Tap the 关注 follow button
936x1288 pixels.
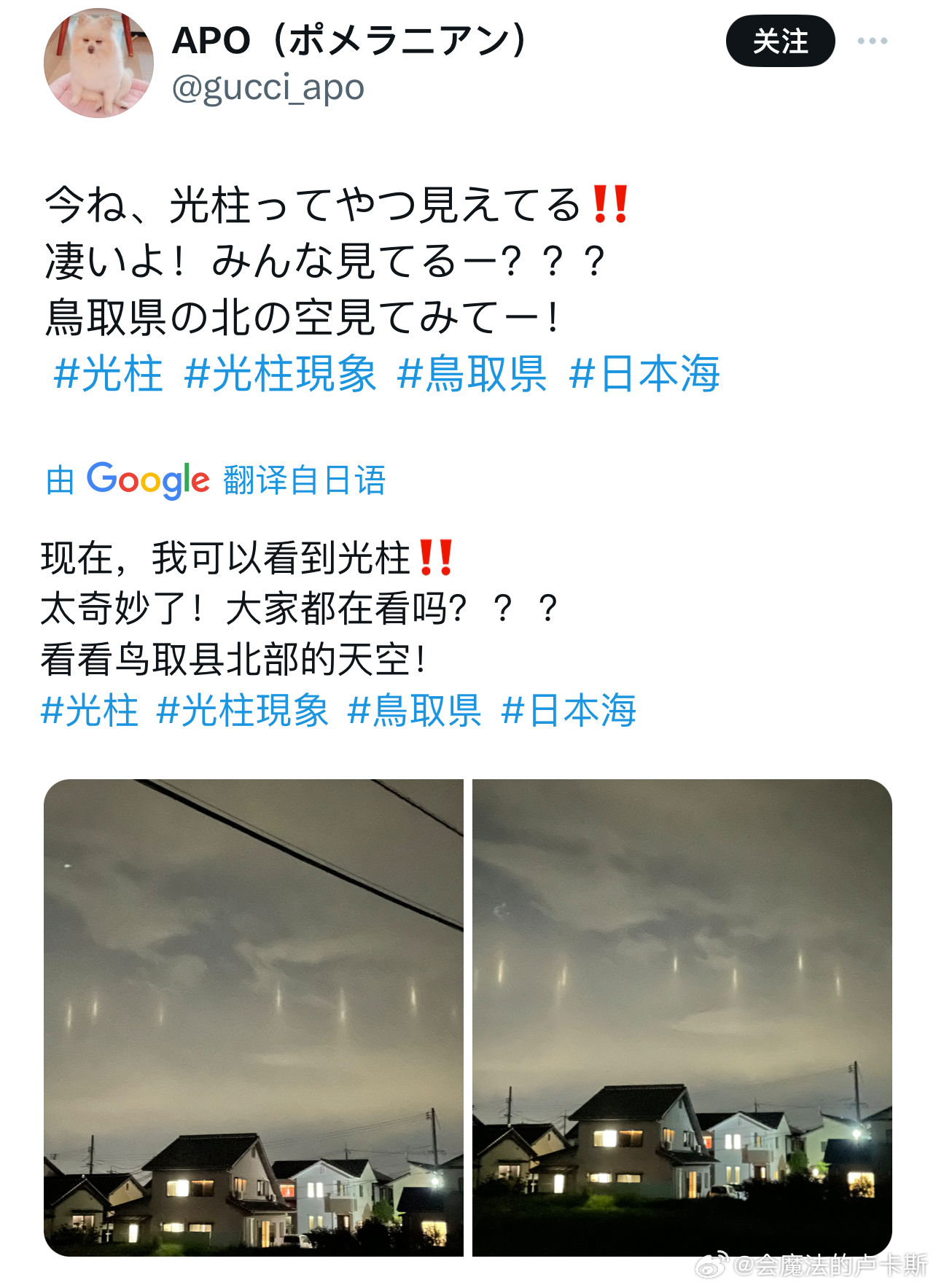780,42
